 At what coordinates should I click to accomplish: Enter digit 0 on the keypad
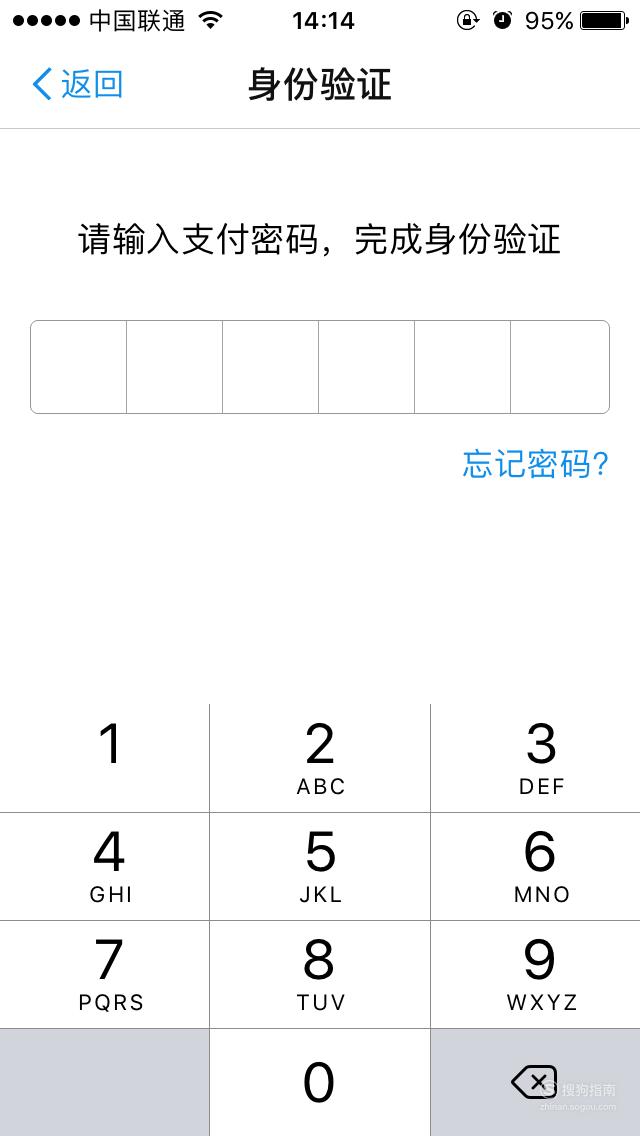click(320, 1082)
